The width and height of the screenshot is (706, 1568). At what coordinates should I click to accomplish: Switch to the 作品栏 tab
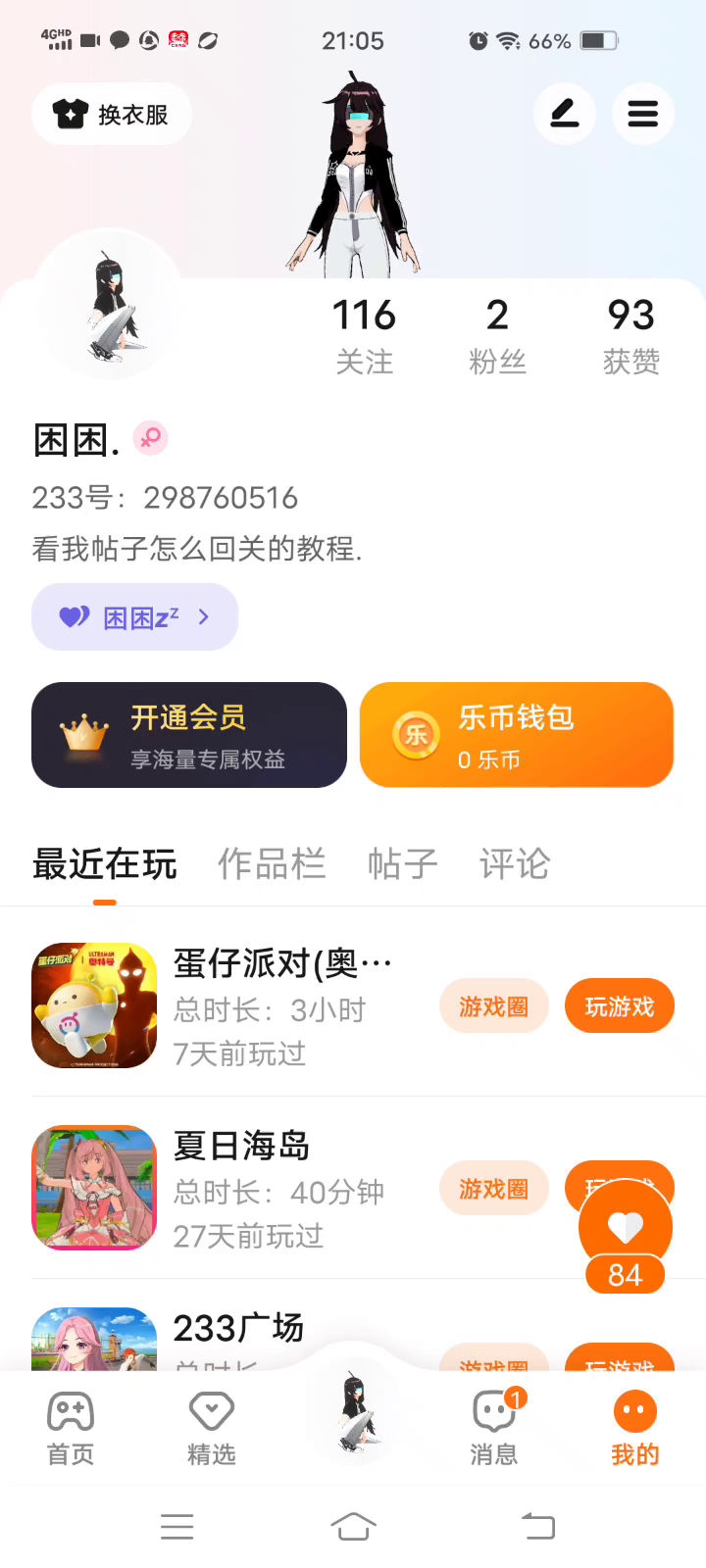[x=272, y=864]
